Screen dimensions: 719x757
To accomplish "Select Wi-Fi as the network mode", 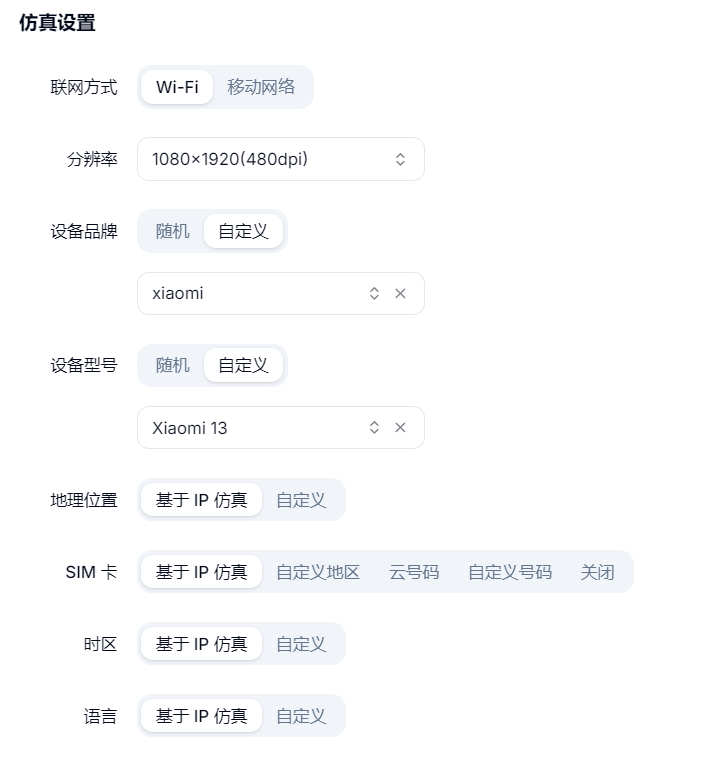I will pos(177,87).
